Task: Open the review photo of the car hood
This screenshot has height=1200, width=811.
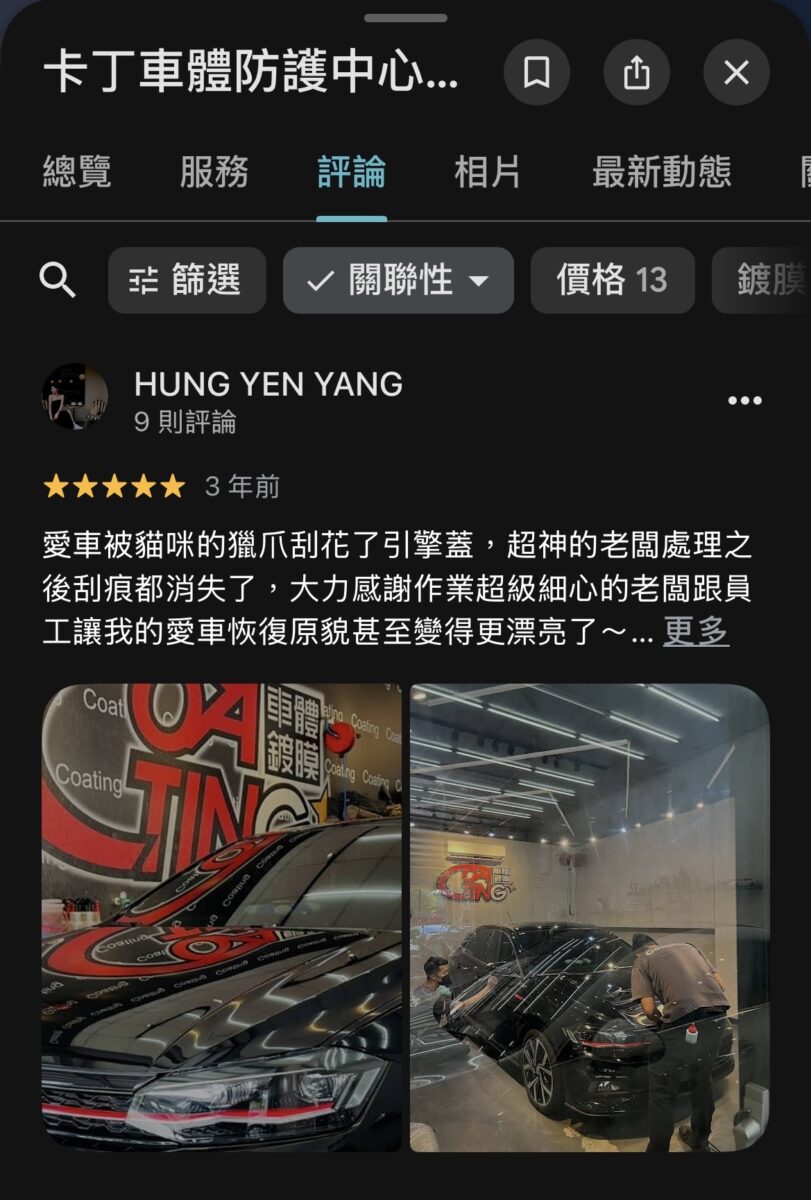Action: click(x=222, y=917)
